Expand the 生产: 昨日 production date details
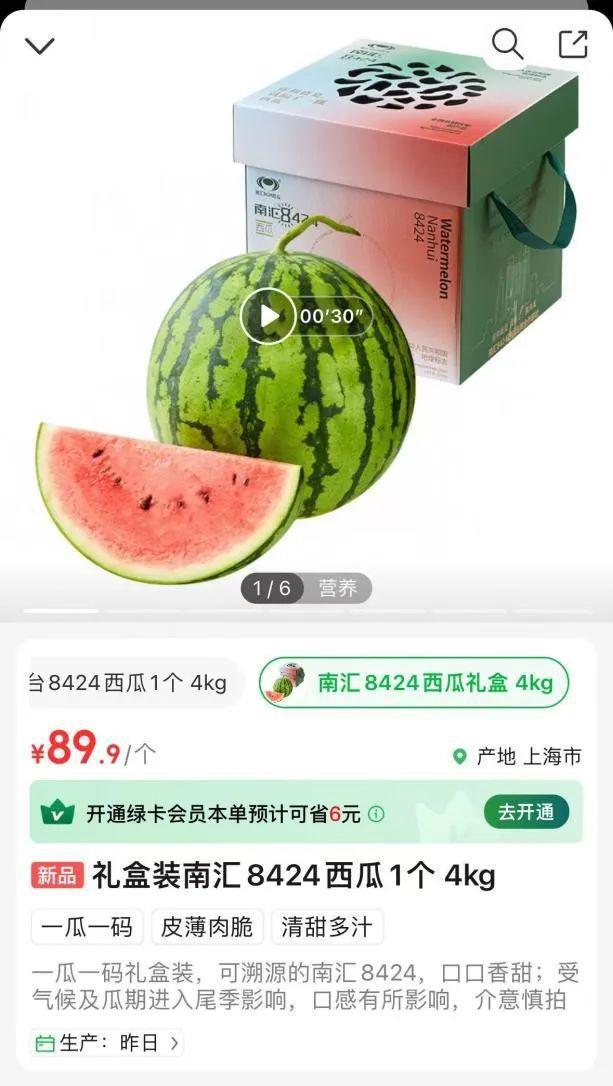613x1086 pixels. click(x=108, y=1043)
